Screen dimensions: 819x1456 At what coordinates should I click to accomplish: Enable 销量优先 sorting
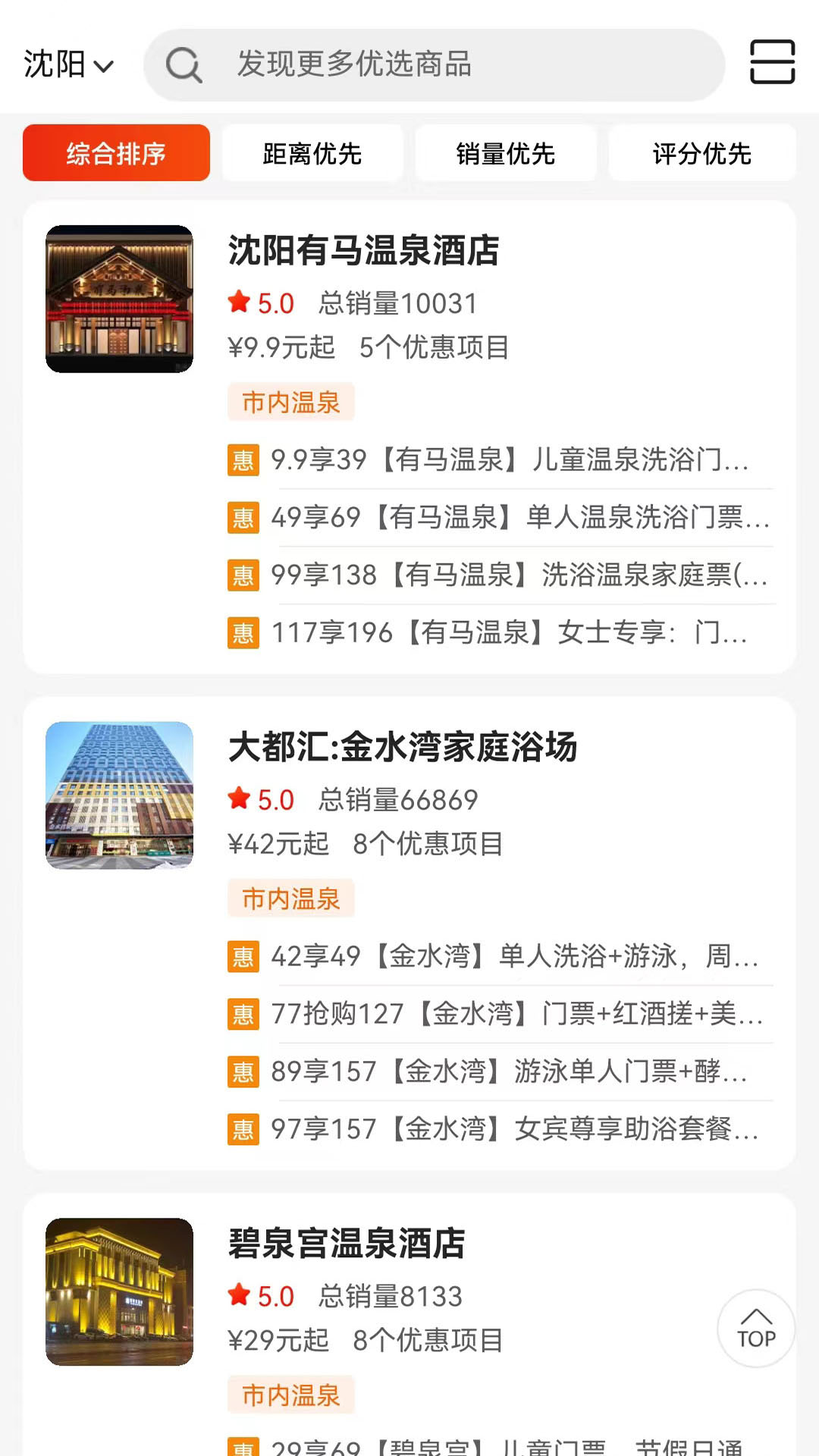(x=507, y=152)
